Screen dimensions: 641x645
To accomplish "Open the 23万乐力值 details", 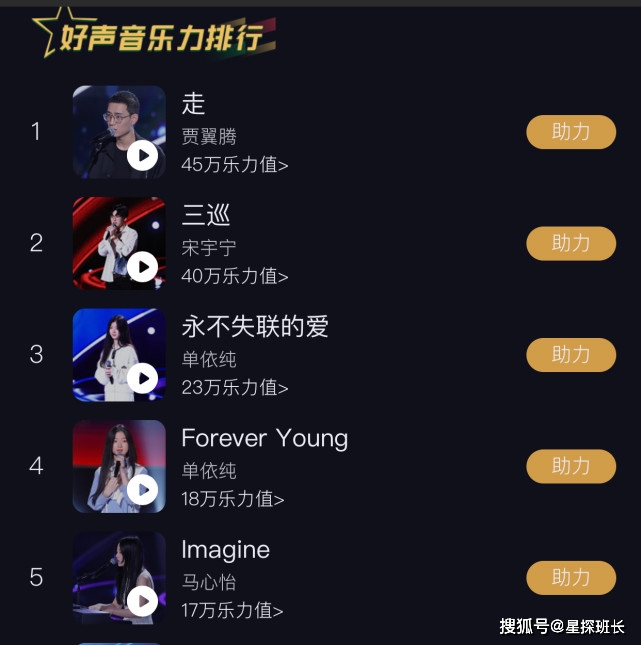I will pyautogui.click(x=235, y=387).
